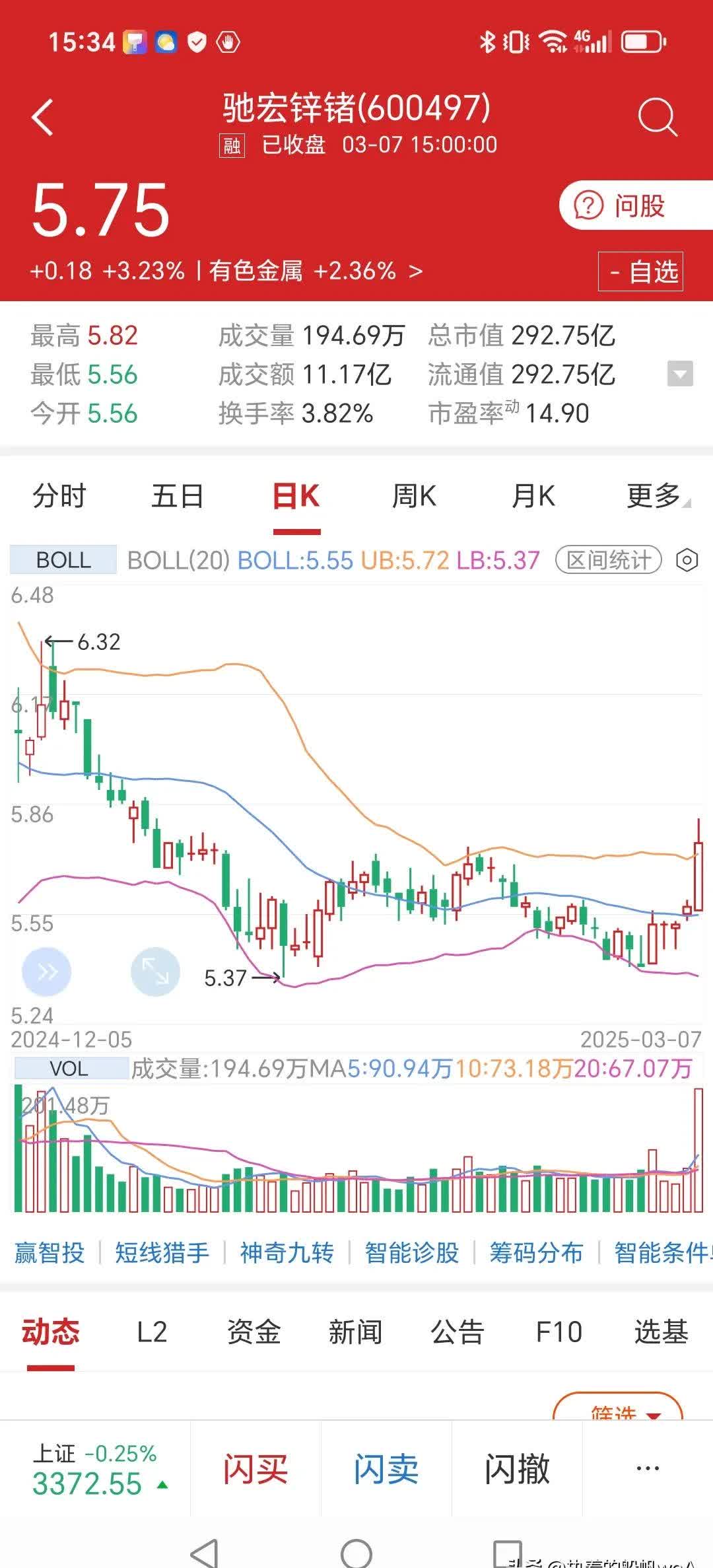Tap the 区间统计 button
713x1568 pixels.
coord(608,560)
